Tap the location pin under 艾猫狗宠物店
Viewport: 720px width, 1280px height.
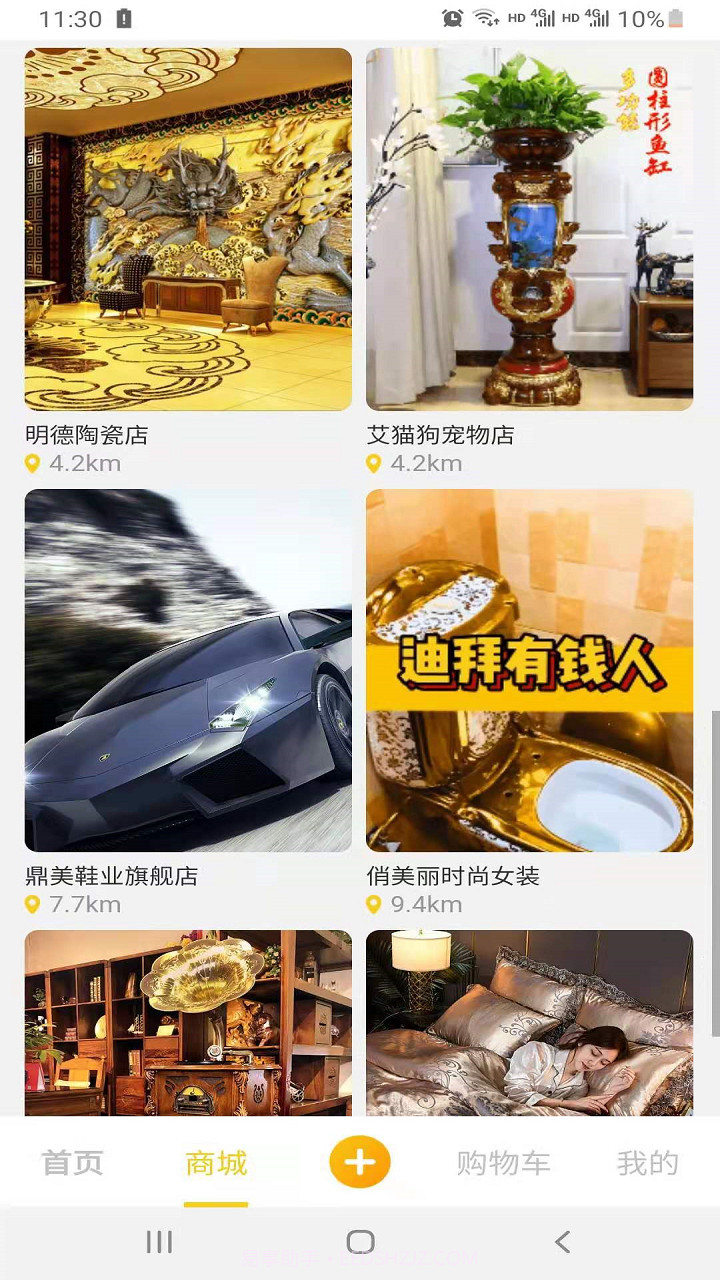(x=374, y=463)
